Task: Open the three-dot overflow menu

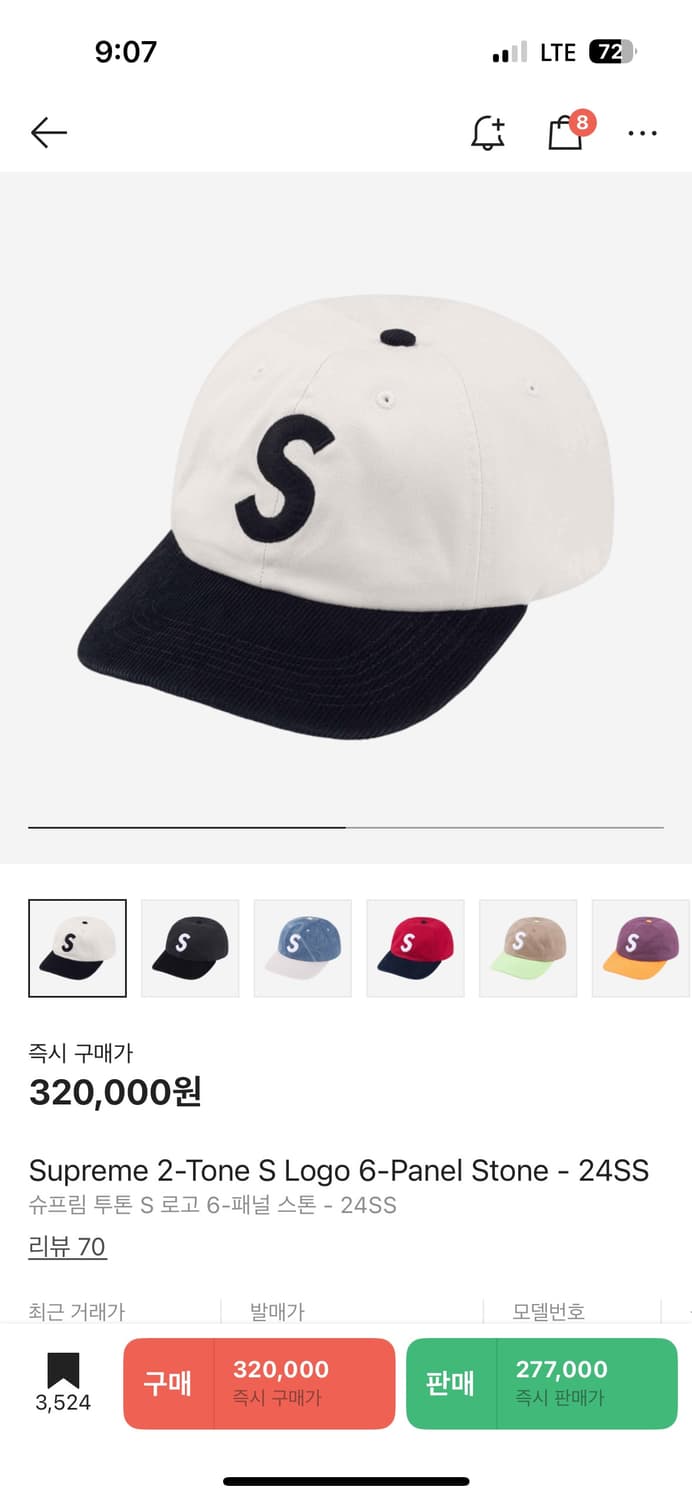Action: (x=642, y=132)
